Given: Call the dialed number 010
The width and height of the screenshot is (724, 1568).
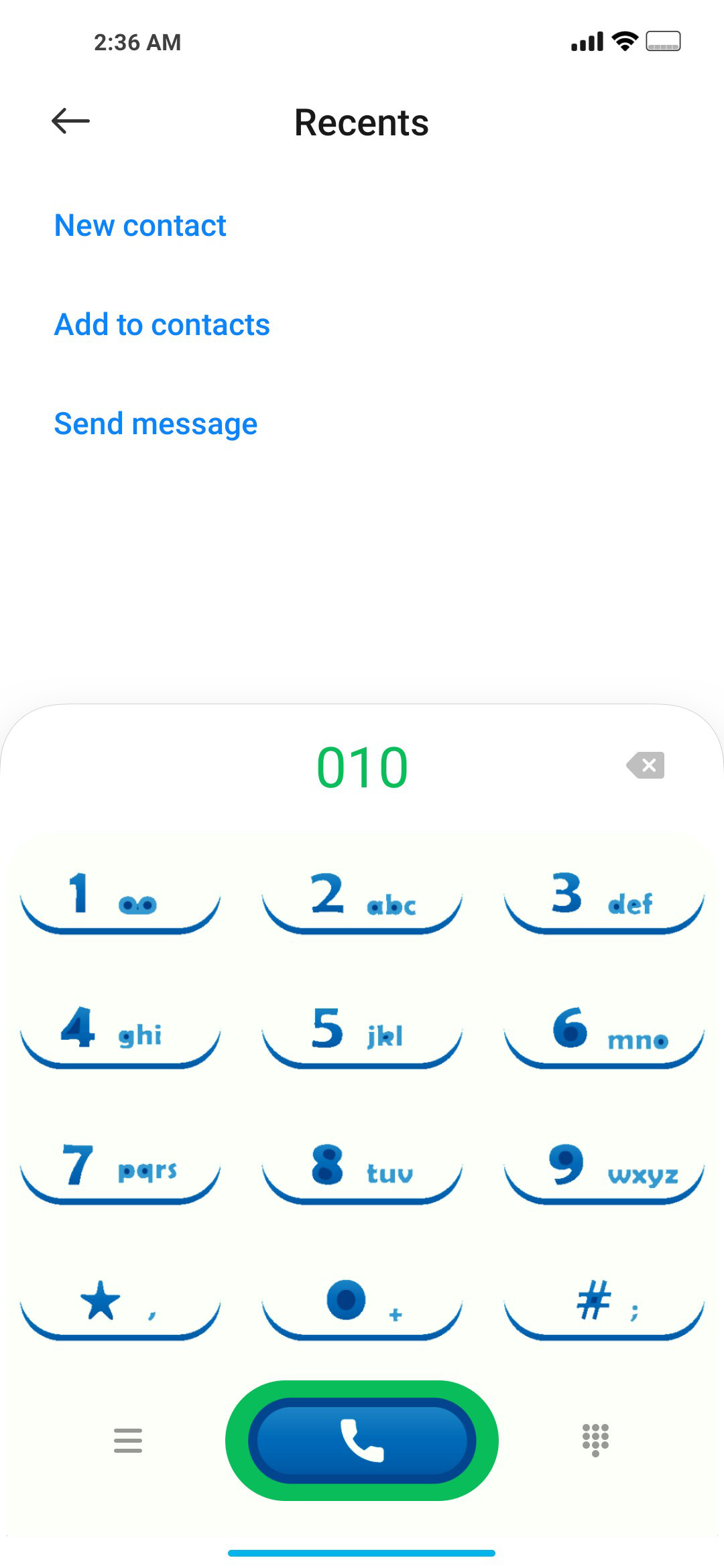Looking at the screenshot, I should [x=362, y=1441].
